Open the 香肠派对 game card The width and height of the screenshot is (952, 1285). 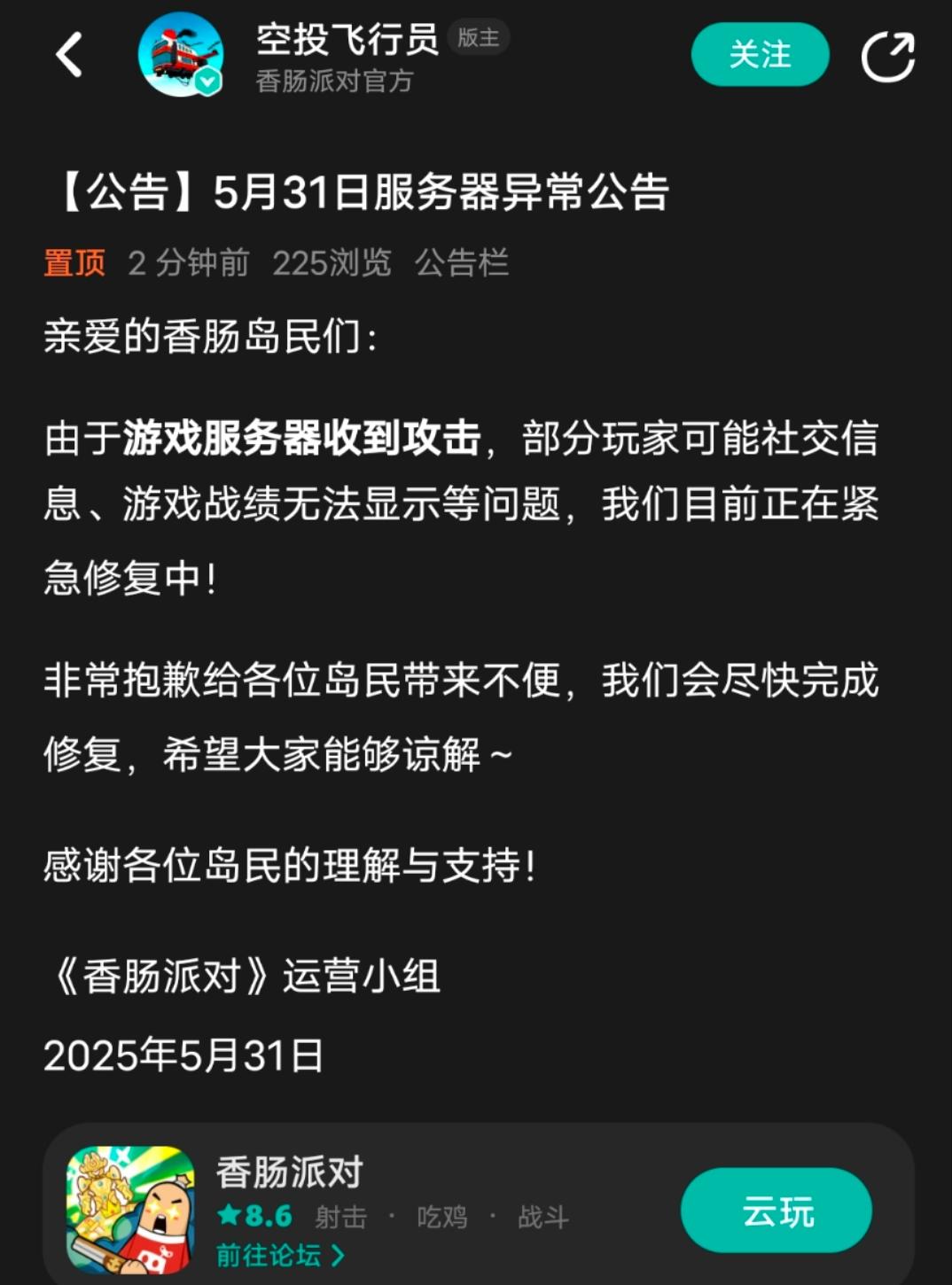[478, 1205]
